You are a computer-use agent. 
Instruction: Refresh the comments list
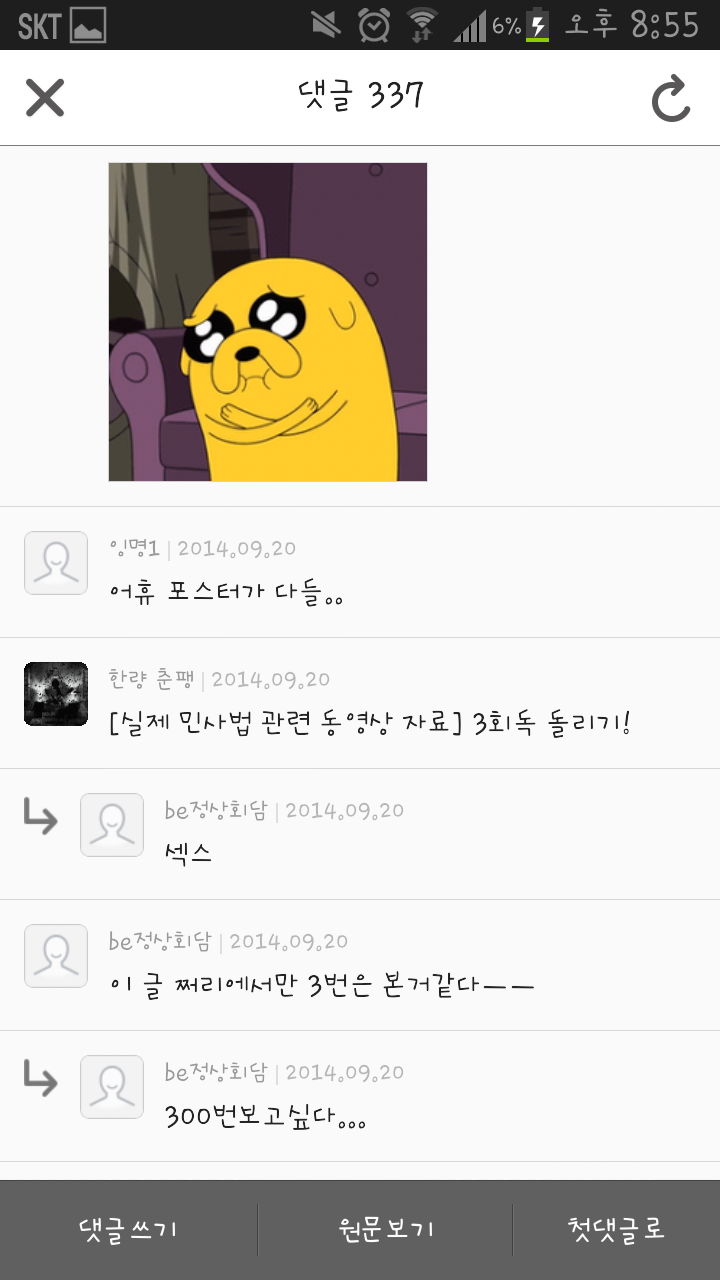coord(671,99)
